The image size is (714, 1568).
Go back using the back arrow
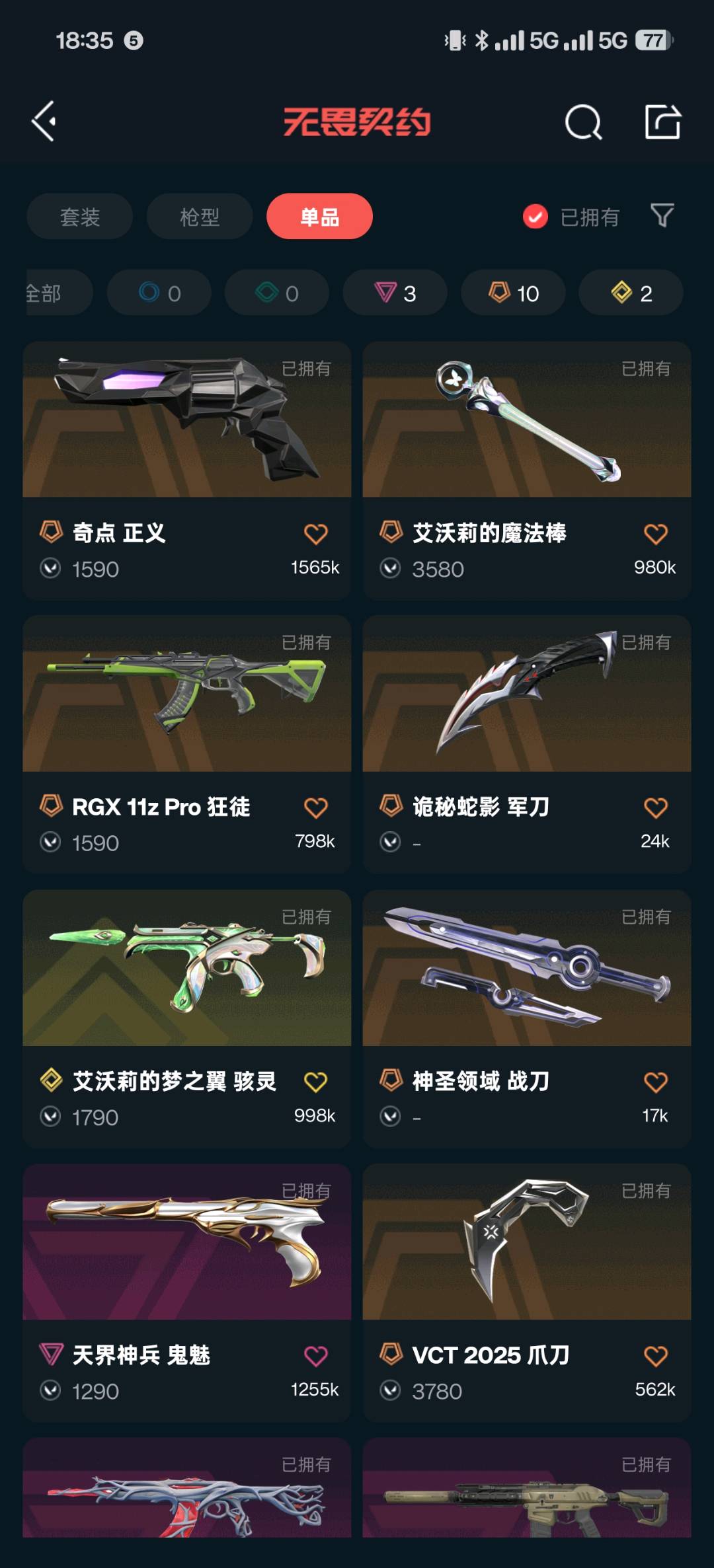(44, 122)
